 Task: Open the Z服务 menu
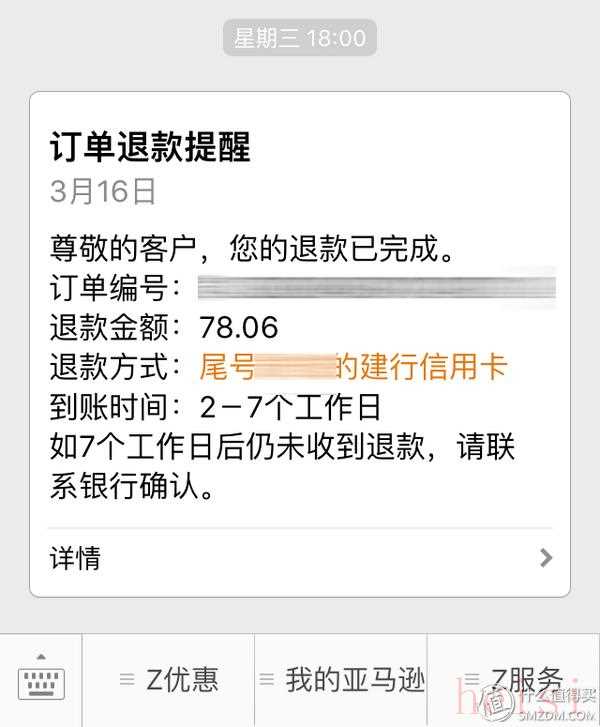[513, 680]
